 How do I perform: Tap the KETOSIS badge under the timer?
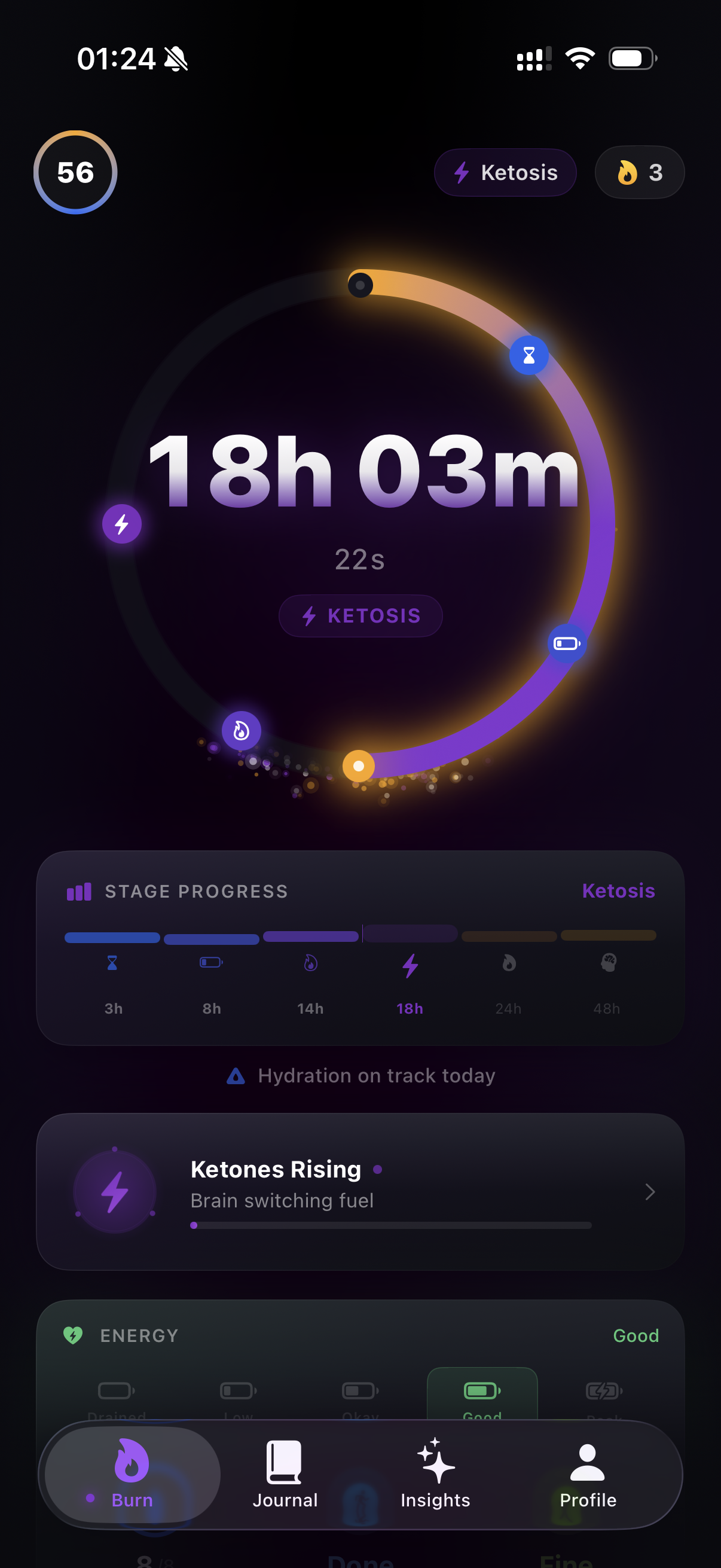pos(360,615)
